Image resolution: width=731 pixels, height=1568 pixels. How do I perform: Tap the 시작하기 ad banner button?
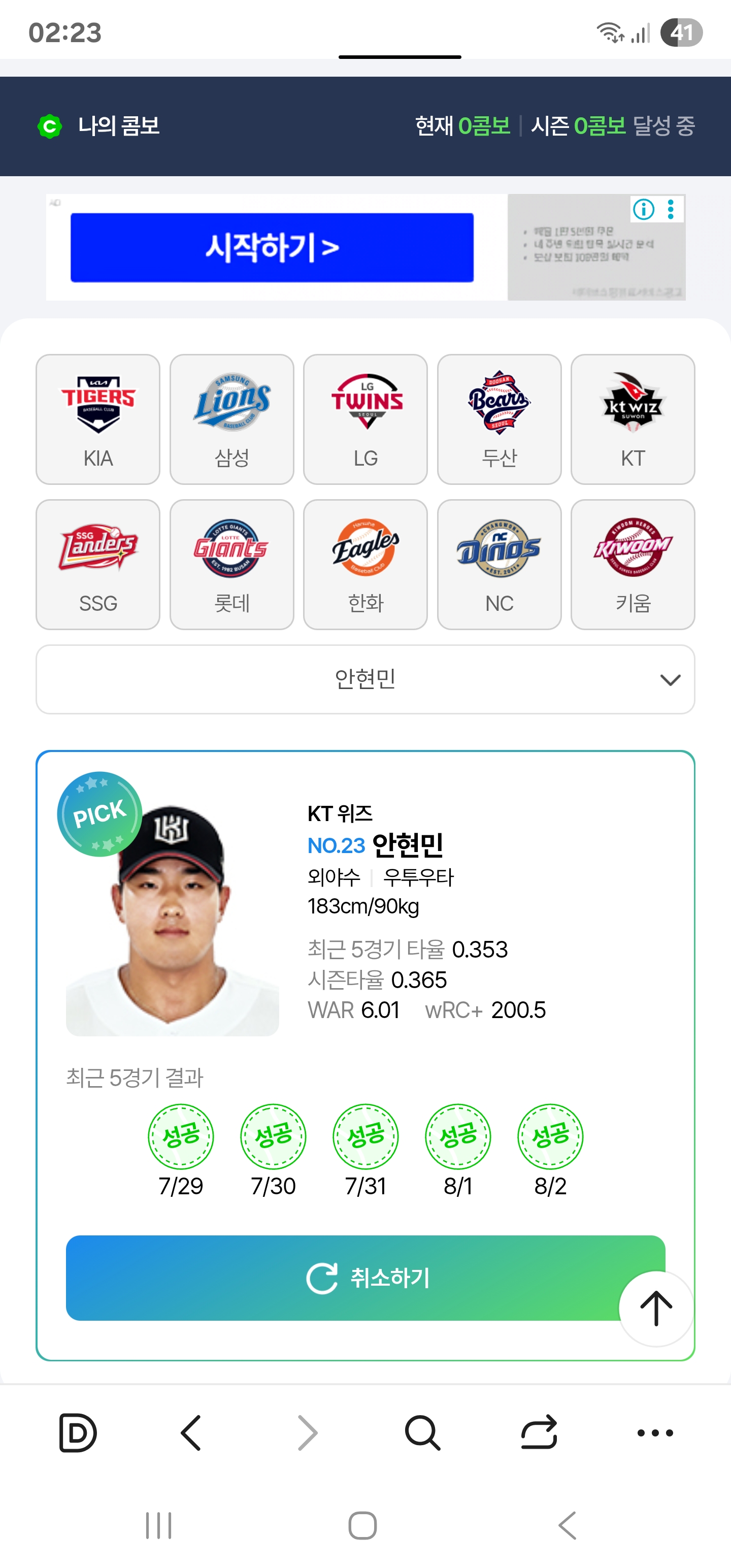(x=272, y=247)
